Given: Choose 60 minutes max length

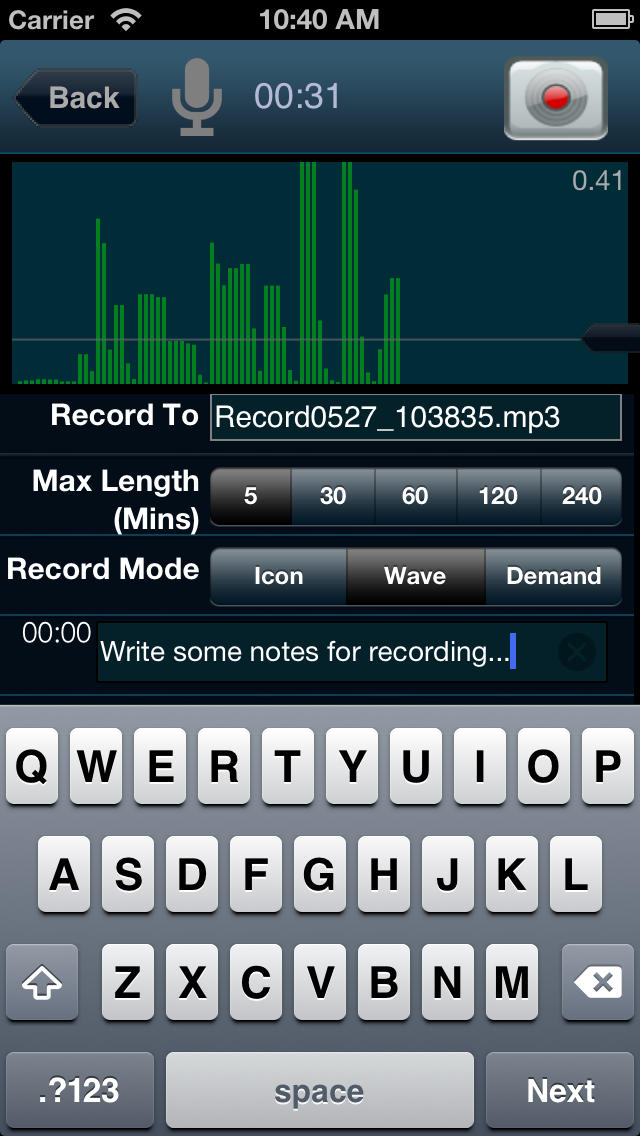Looking at the screenshot, I should 415,496.
